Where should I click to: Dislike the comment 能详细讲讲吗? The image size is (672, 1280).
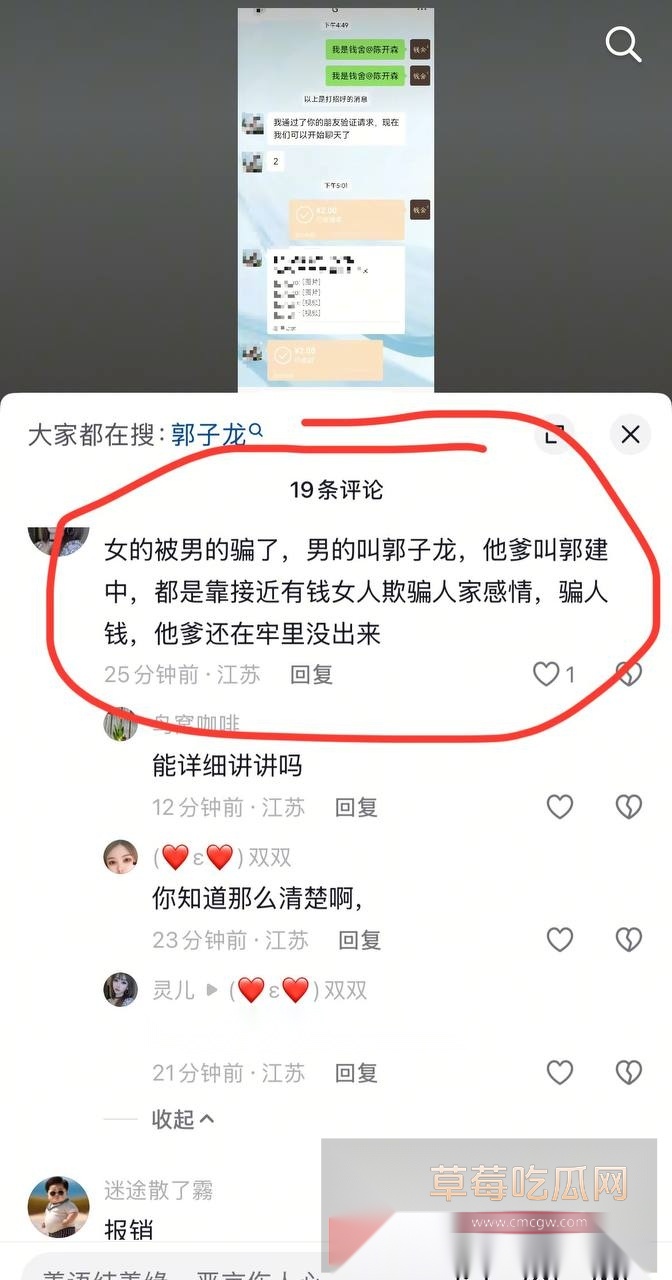[628, 807]
